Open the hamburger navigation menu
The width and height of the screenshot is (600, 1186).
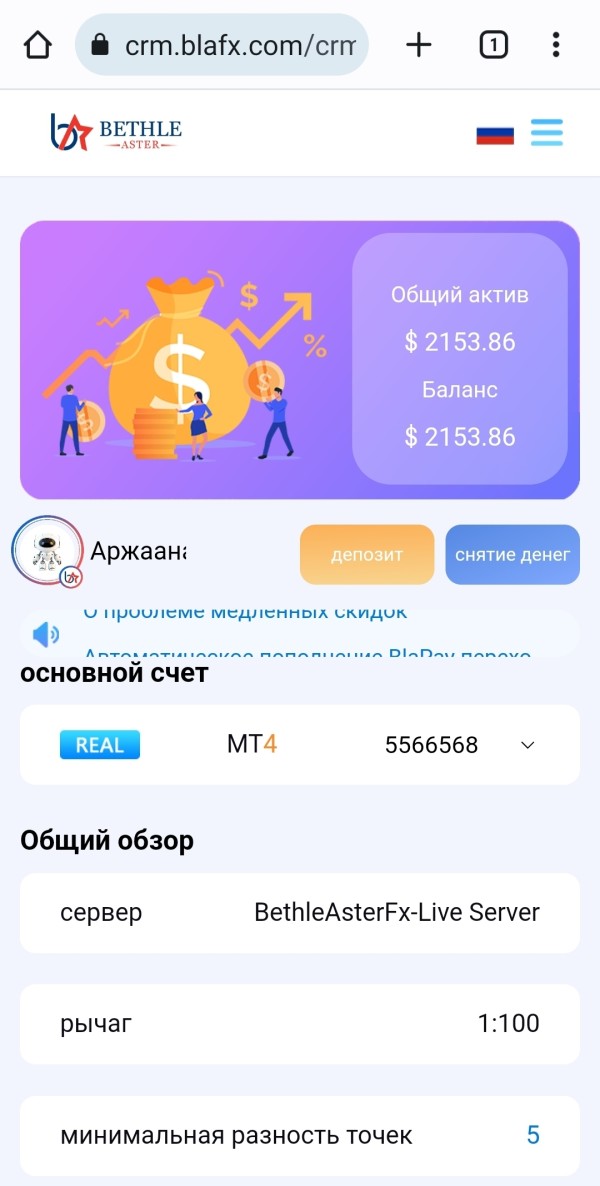(x=546, y=133)
